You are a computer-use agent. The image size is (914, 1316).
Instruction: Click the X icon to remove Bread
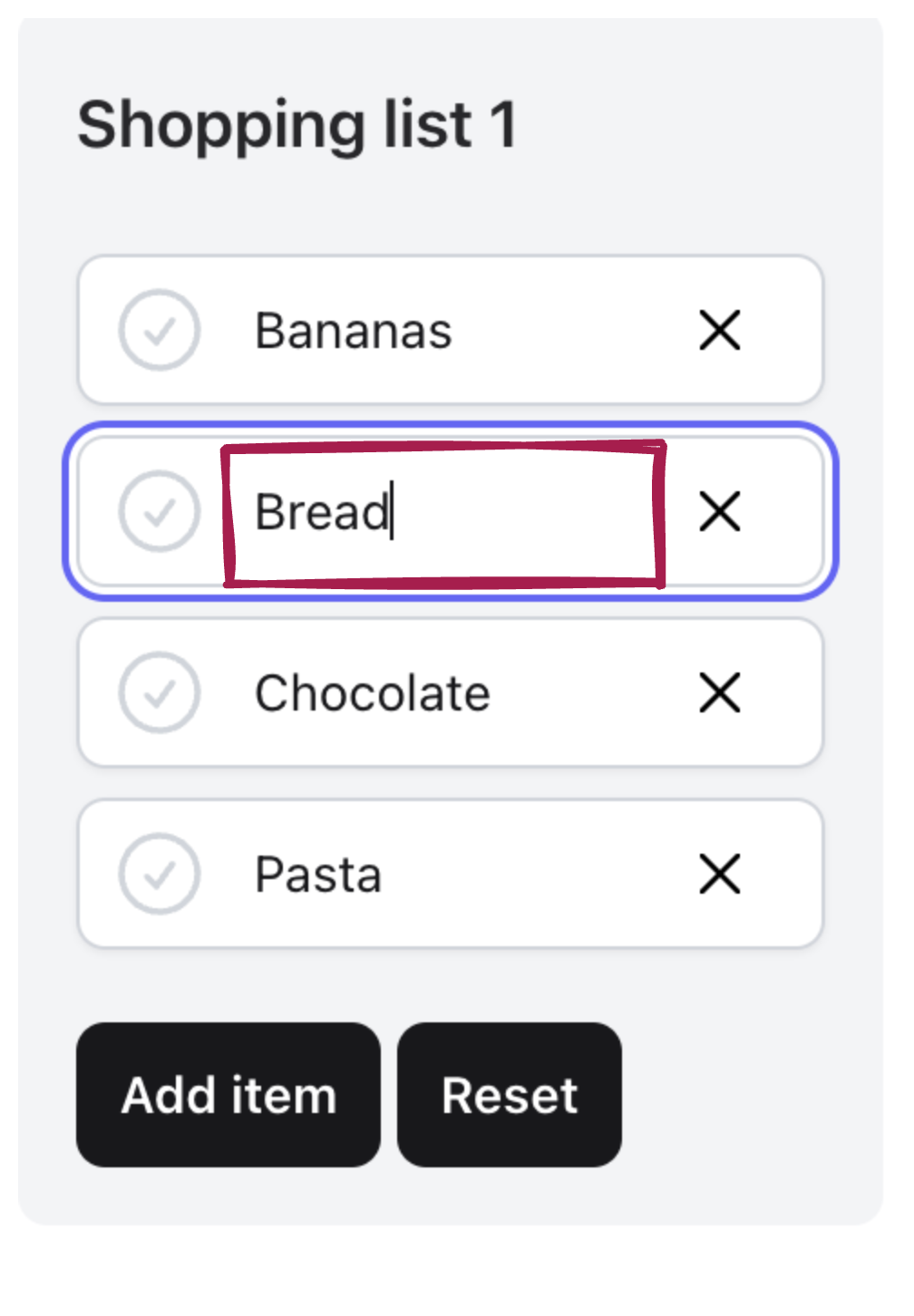click(x=718, y=512)
